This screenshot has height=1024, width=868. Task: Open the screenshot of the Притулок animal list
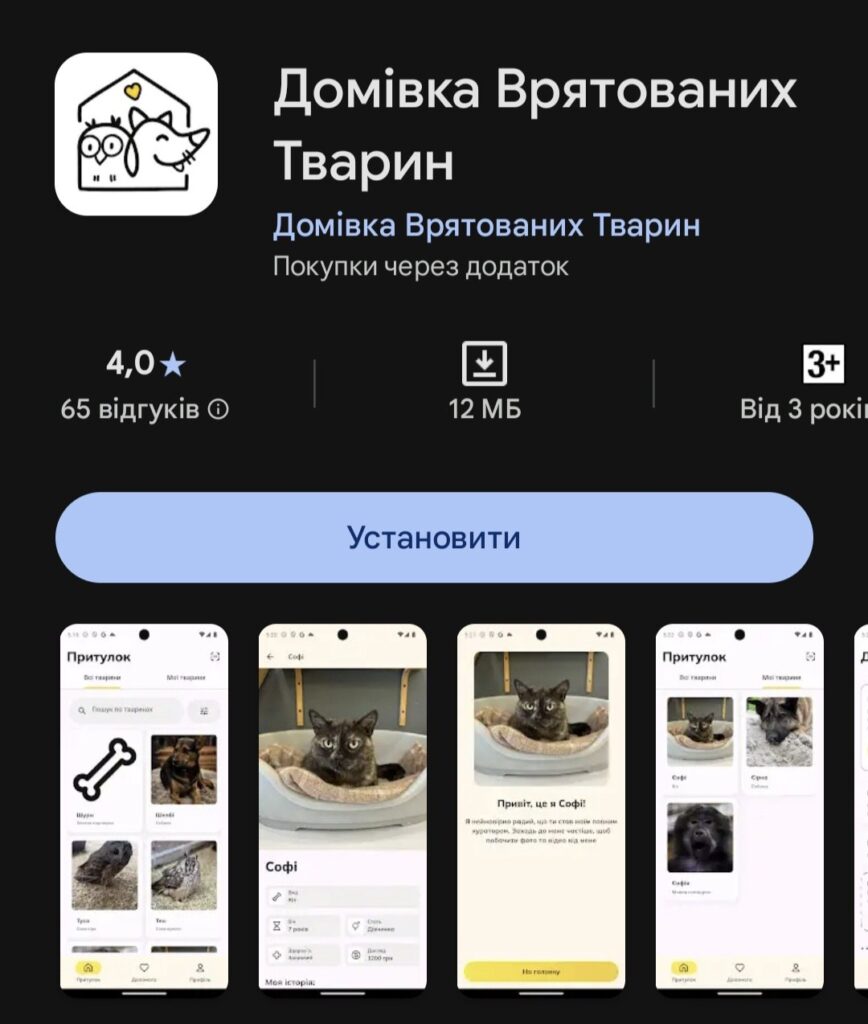pyautogui.click(x=144, y=808)
